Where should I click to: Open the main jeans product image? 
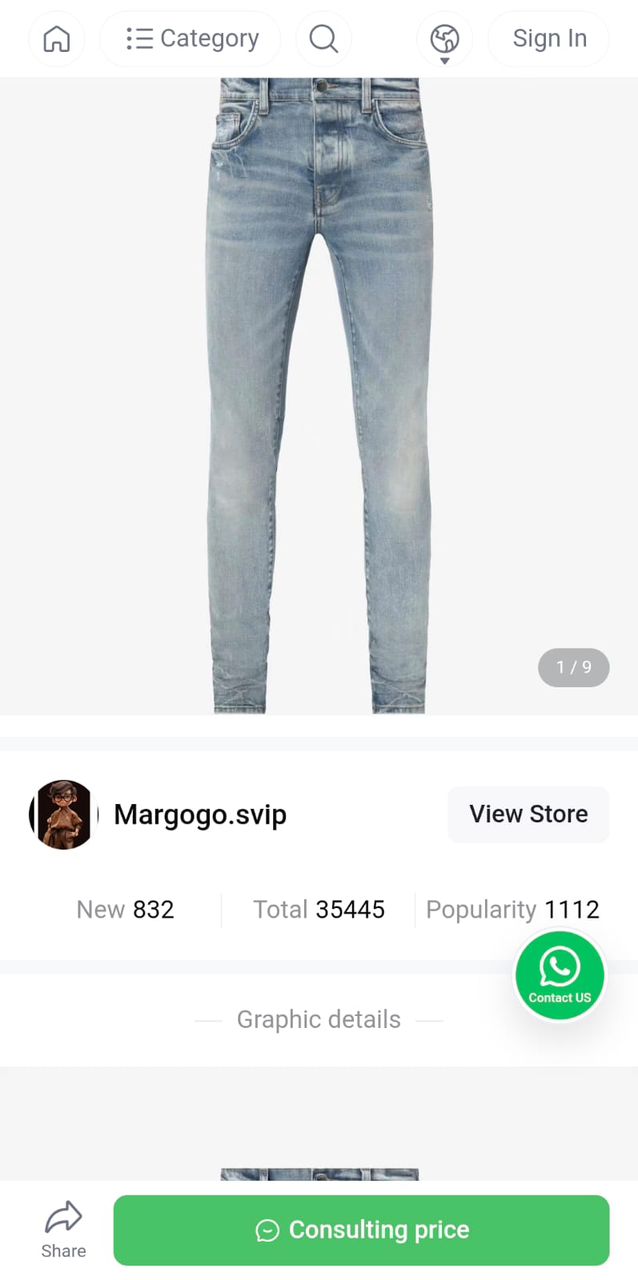(x=319, y=395)
